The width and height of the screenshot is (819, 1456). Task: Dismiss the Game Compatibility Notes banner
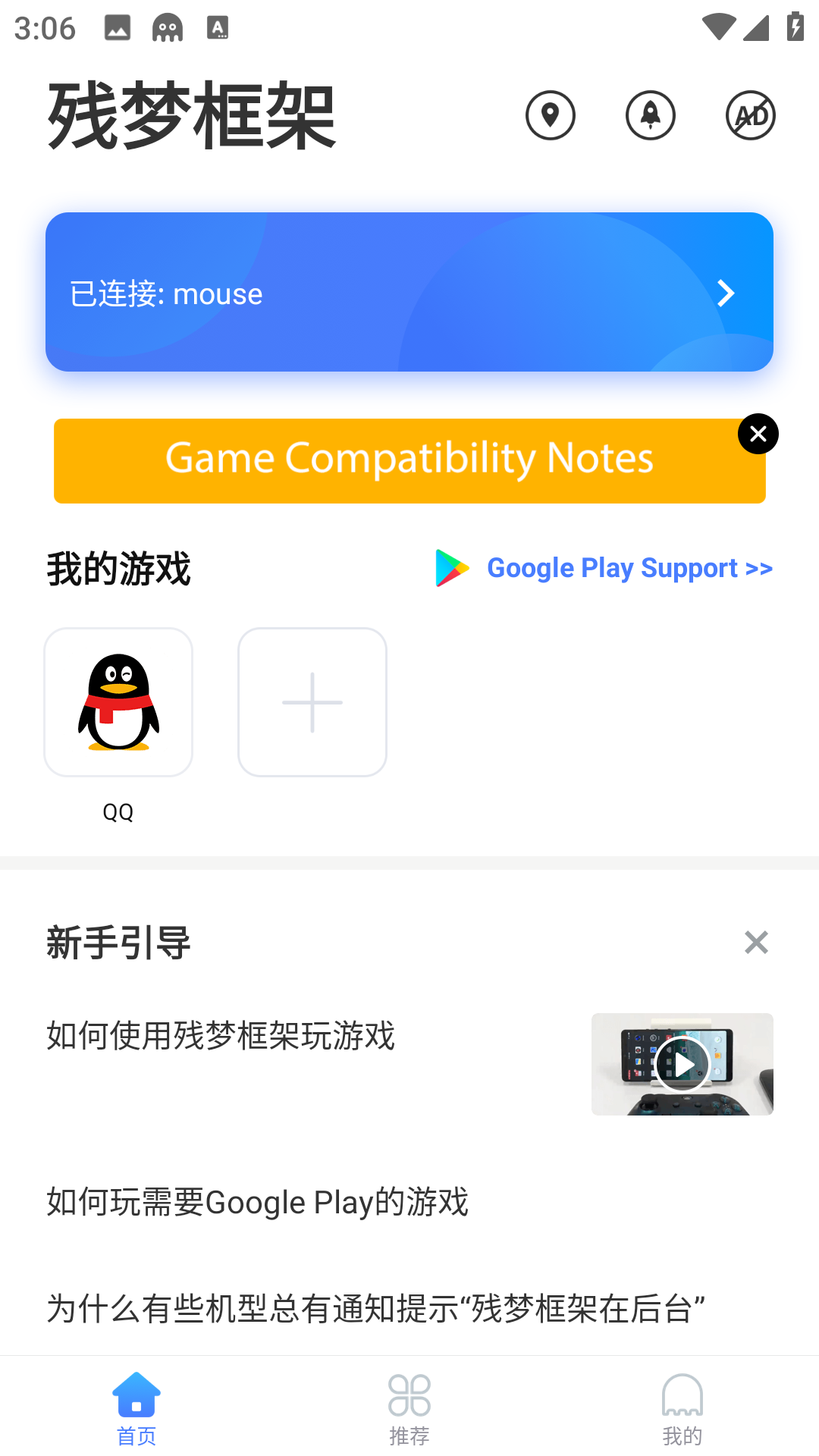tap(758, 434)
